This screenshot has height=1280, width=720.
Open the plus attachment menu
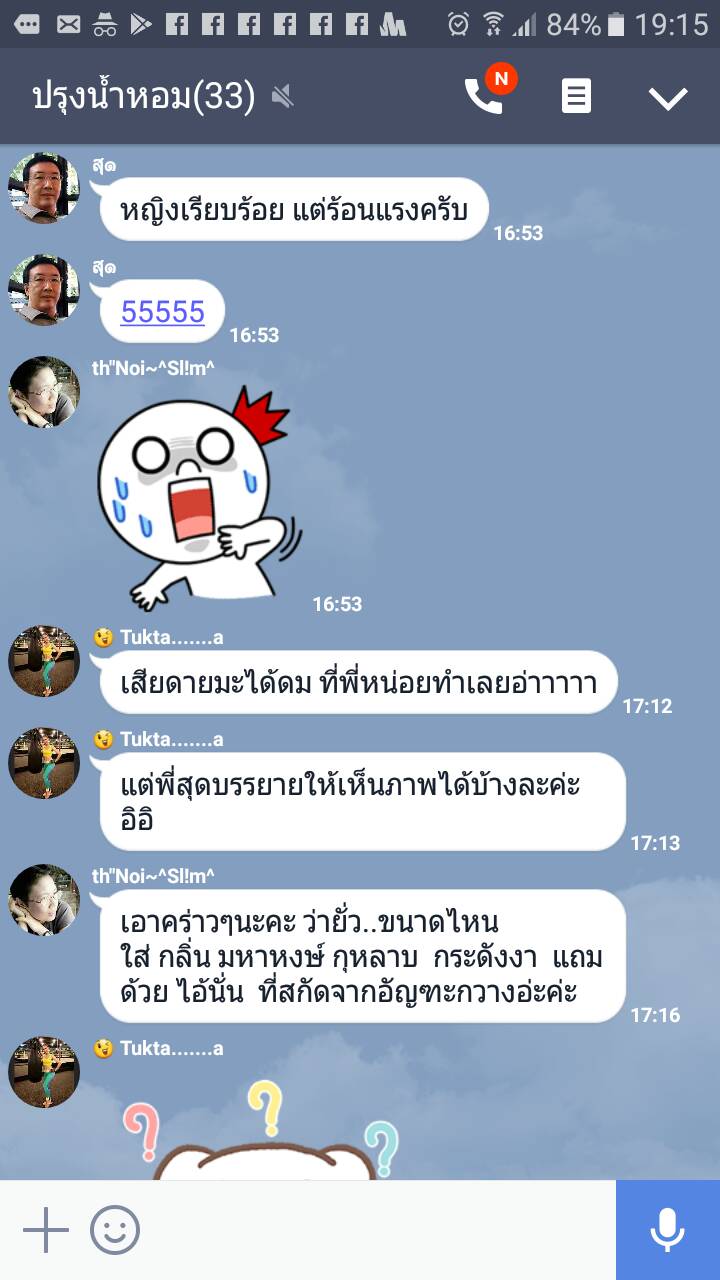pyautogui.click(x=46, y=1230)
